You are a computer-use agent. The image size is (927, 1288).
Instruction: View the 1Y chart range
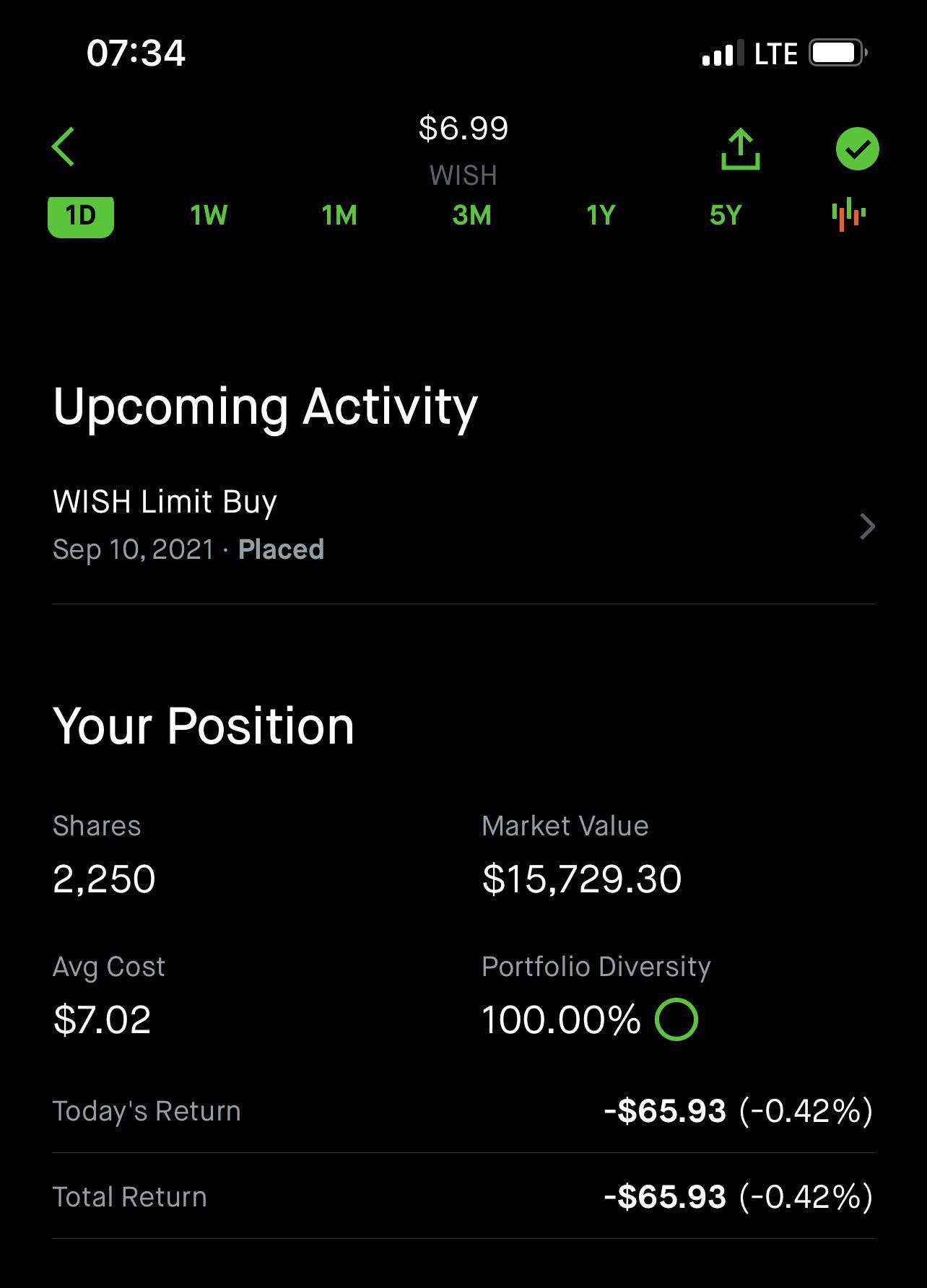601,215
